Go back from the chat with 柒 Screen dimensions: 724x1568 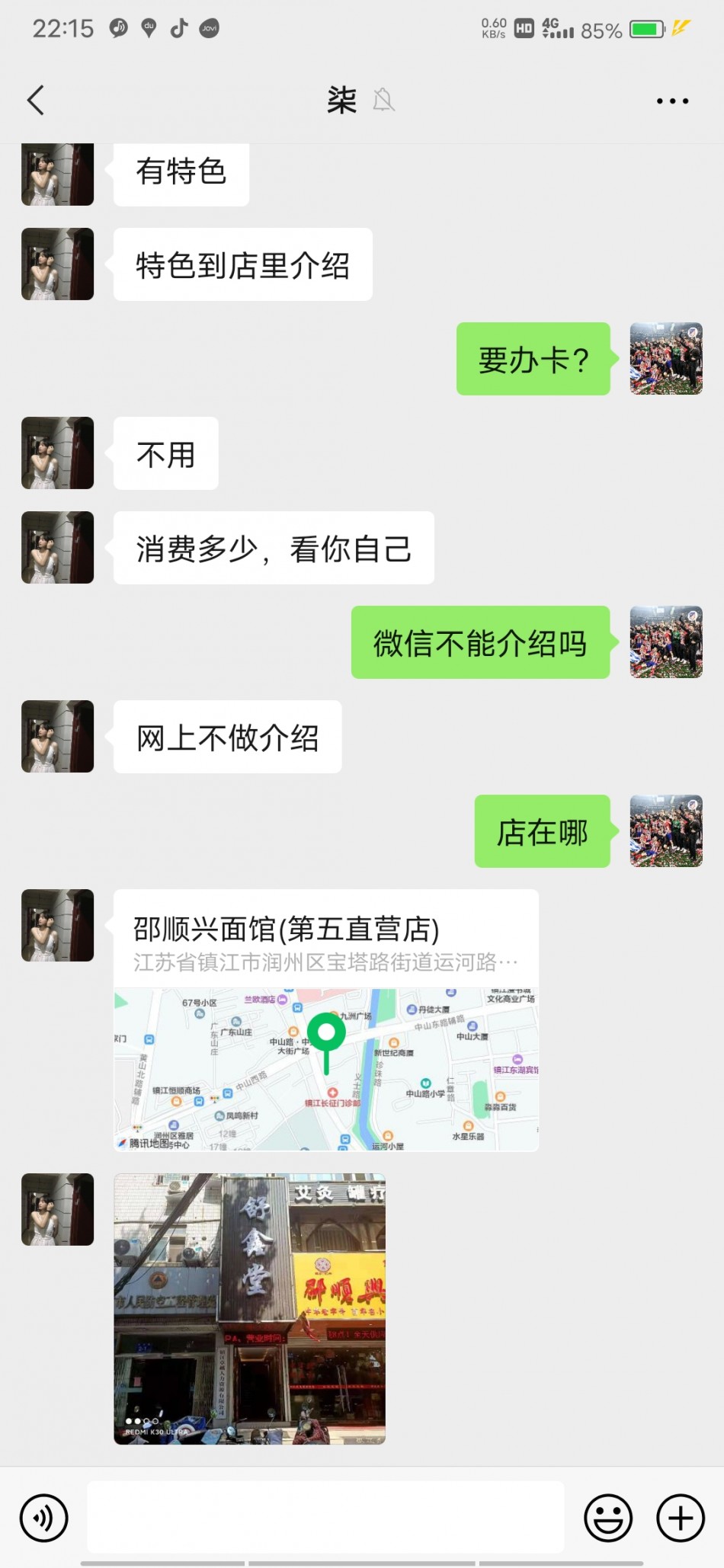pos(36,101)
